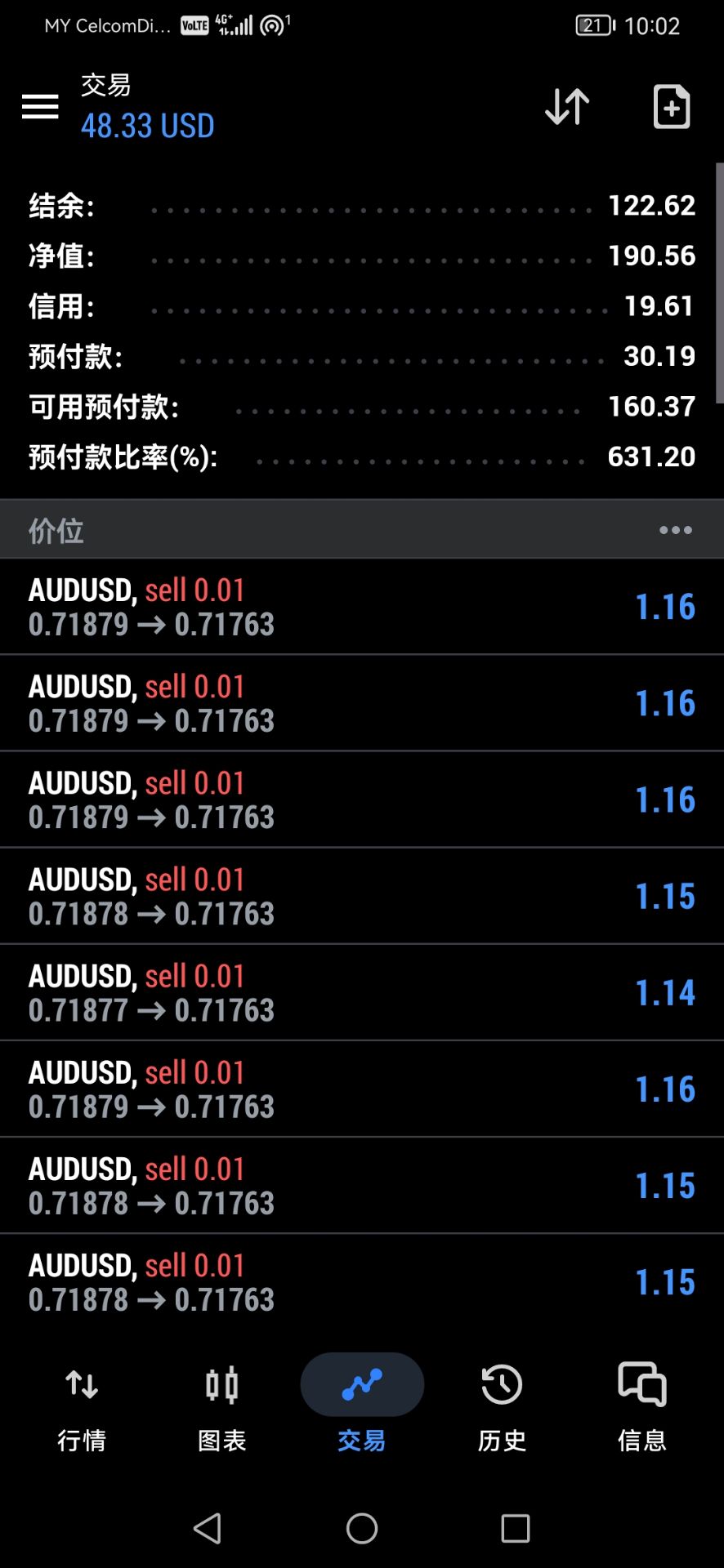The height and width of the screenshot is (1568, 724).
Task: Tap the sort arrows icon
Action: (x=566, y=106)
